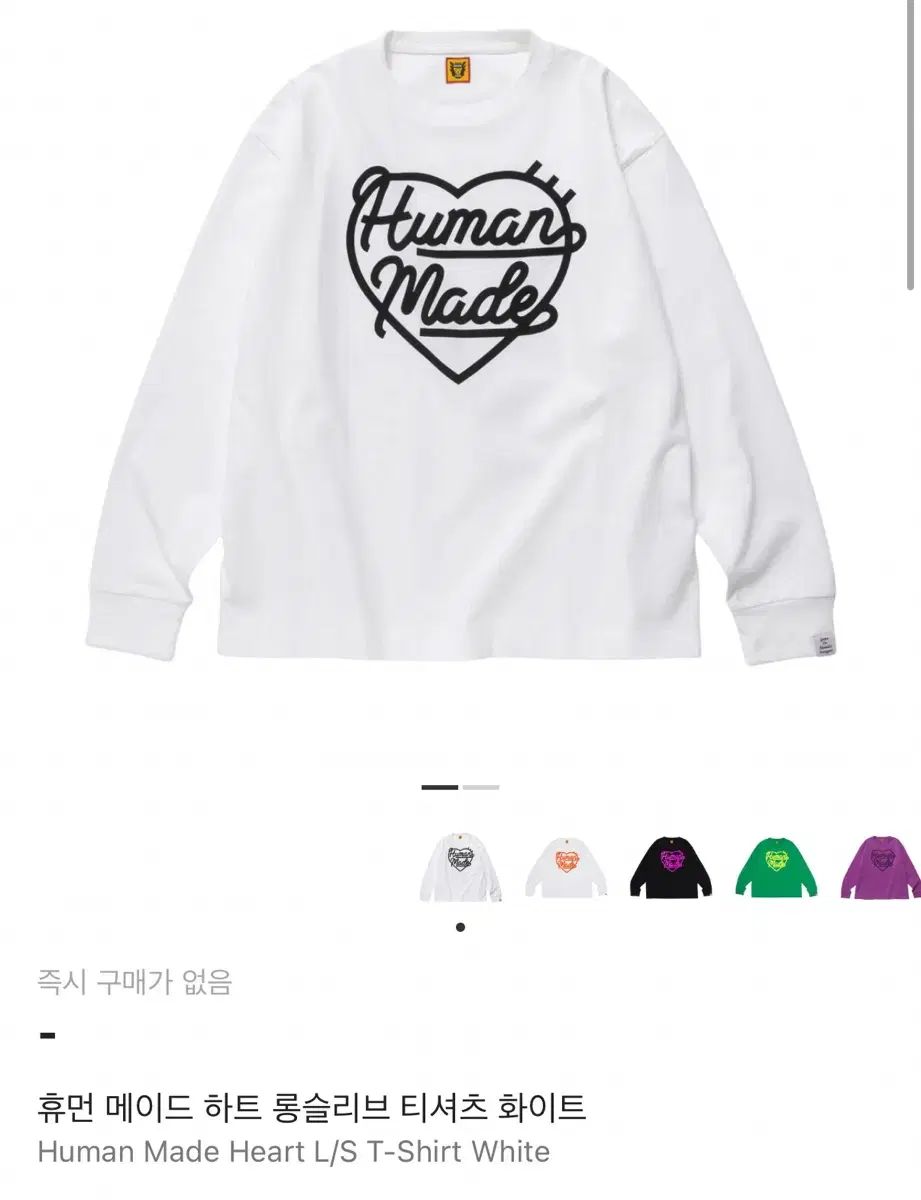Viewport: 921px width, 1200px height.
Task: Click the active black carousel indicator bar
Action: click(x=440, y=787)
